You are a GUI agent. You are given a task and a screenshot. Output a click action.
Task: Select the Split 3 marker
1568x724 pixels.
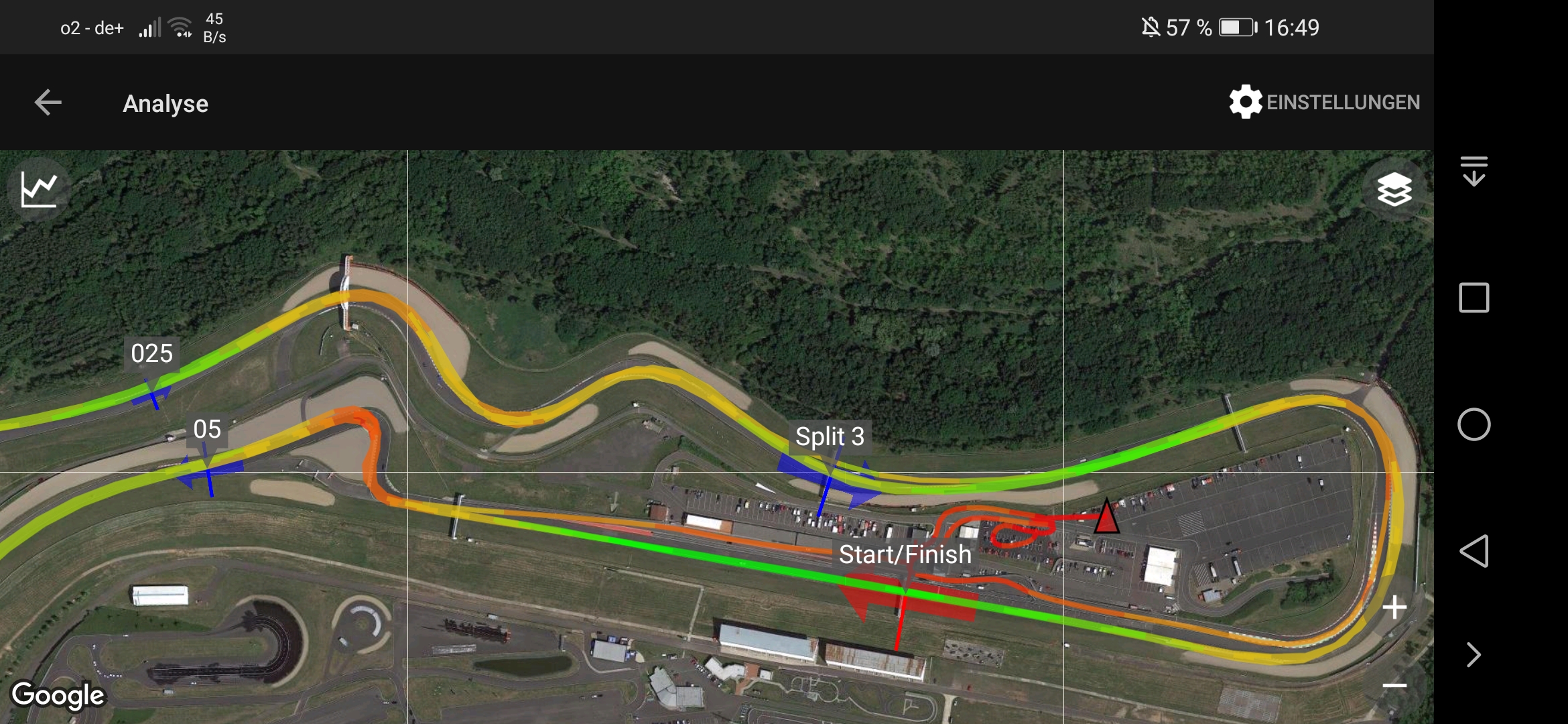point(830,437)
